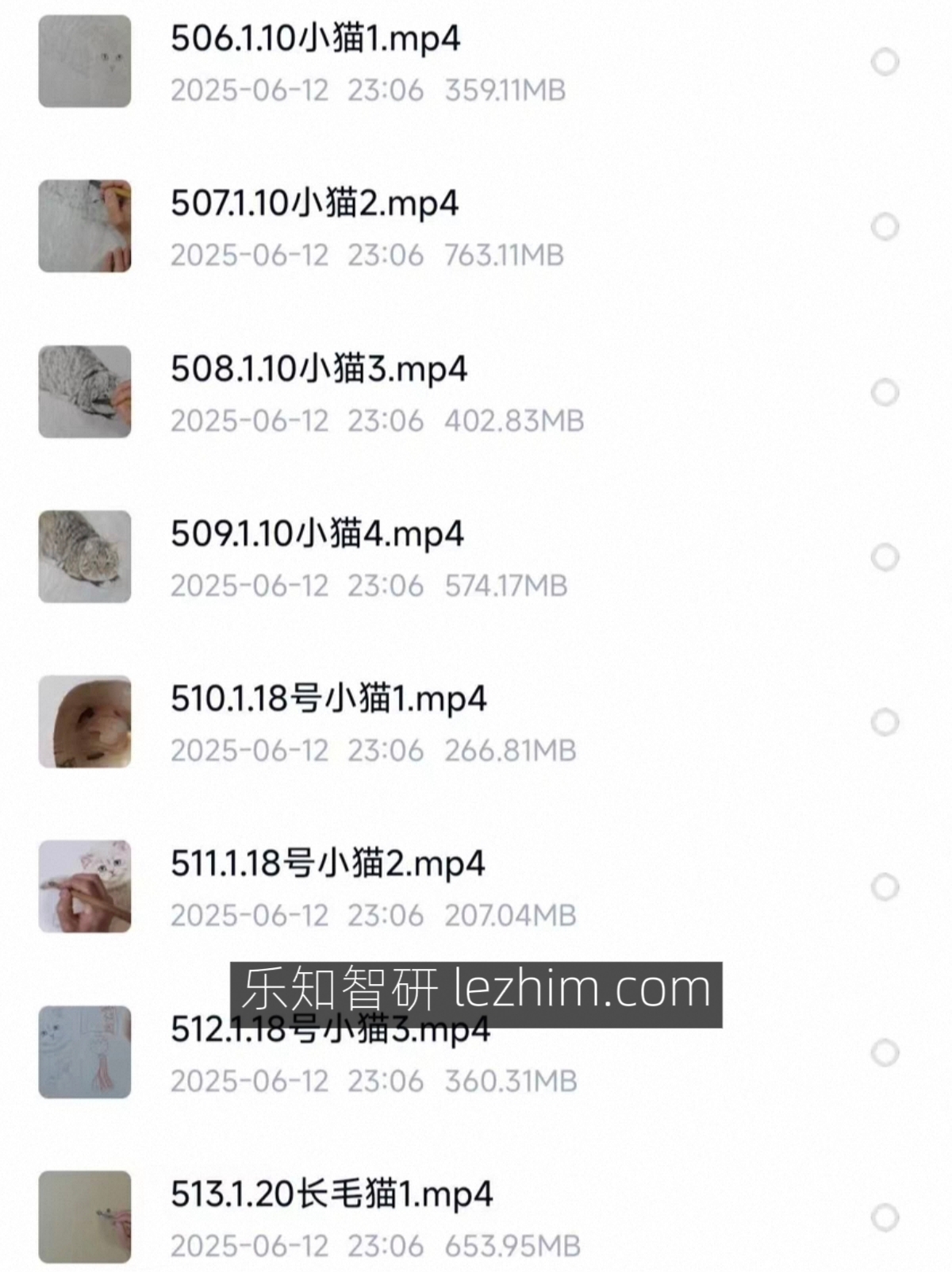Open the video 507.1.10小猫2.mp4
Viewport: 952px width, 1272px height.
coord(314,205)
